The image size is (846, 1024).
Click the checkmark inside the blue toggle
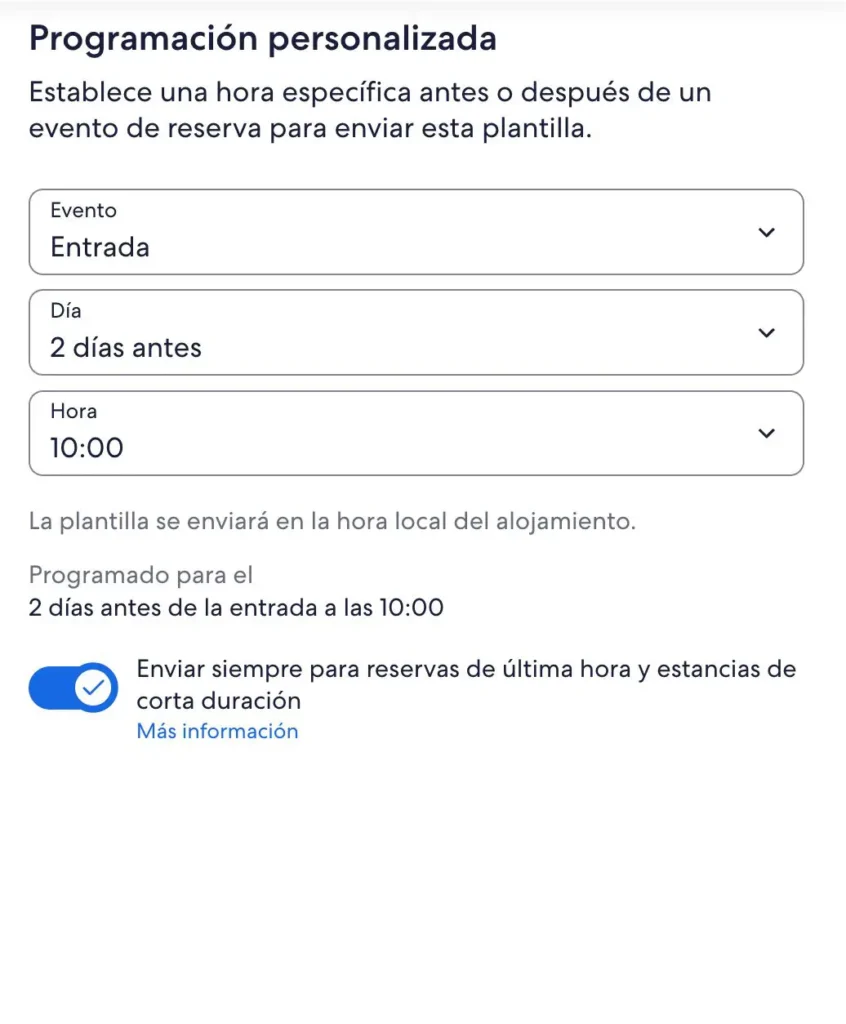pos(93,687)
